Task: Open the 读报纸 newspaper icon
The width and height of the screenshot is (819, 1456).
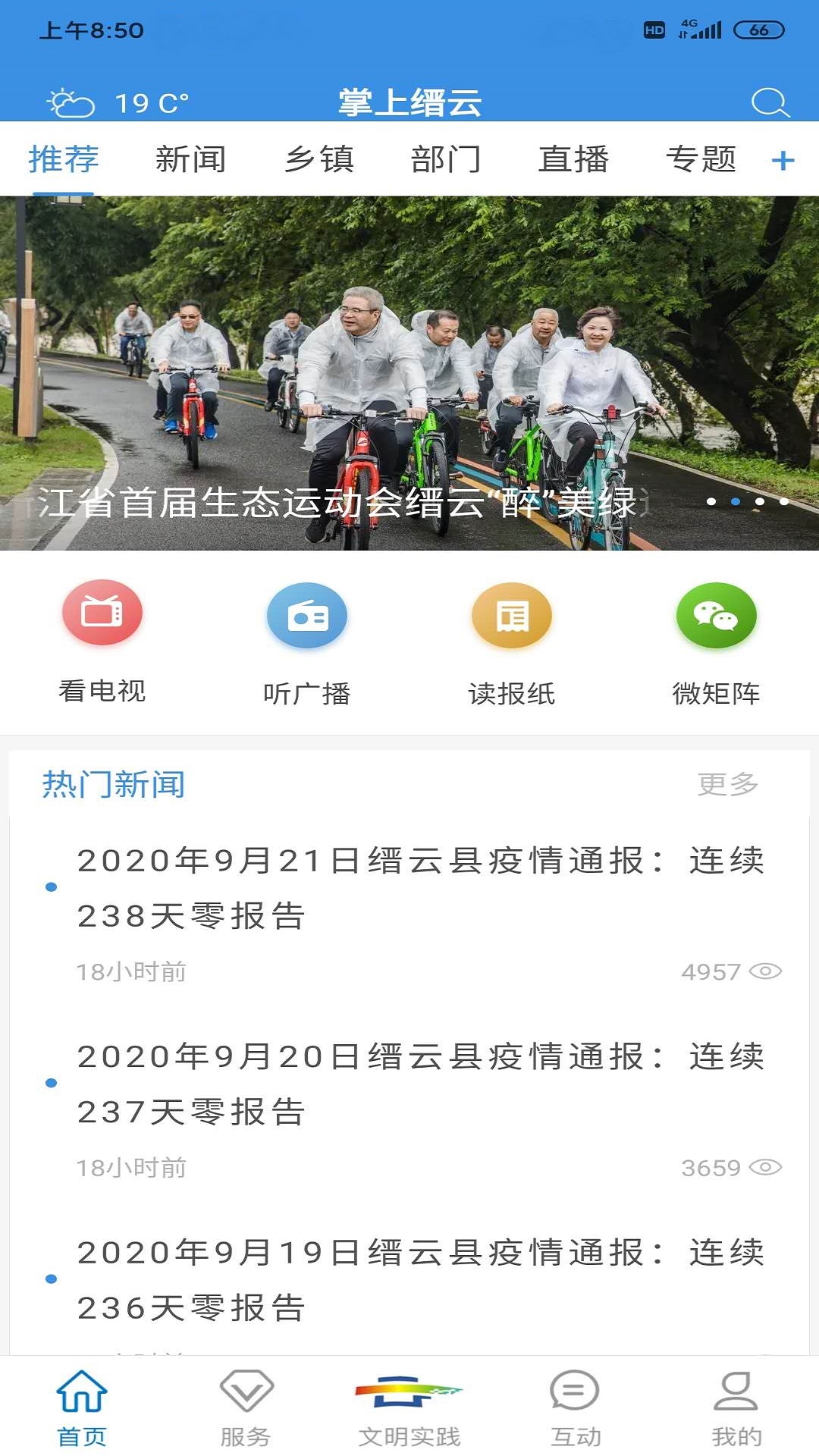Action: (512, 616)
